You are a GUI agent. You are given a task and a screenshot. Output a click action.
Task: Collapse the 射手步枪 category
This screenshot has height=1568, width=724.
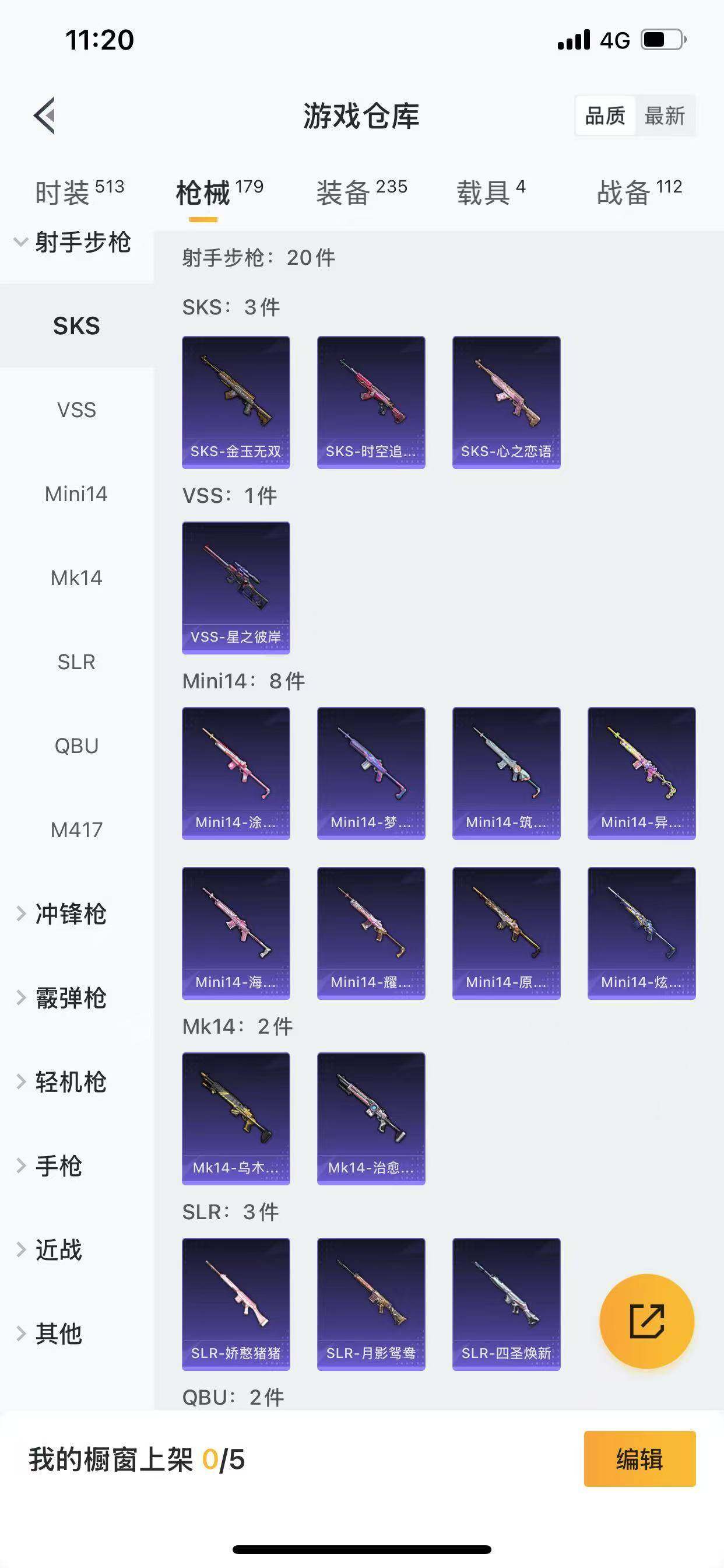point(73,242)
